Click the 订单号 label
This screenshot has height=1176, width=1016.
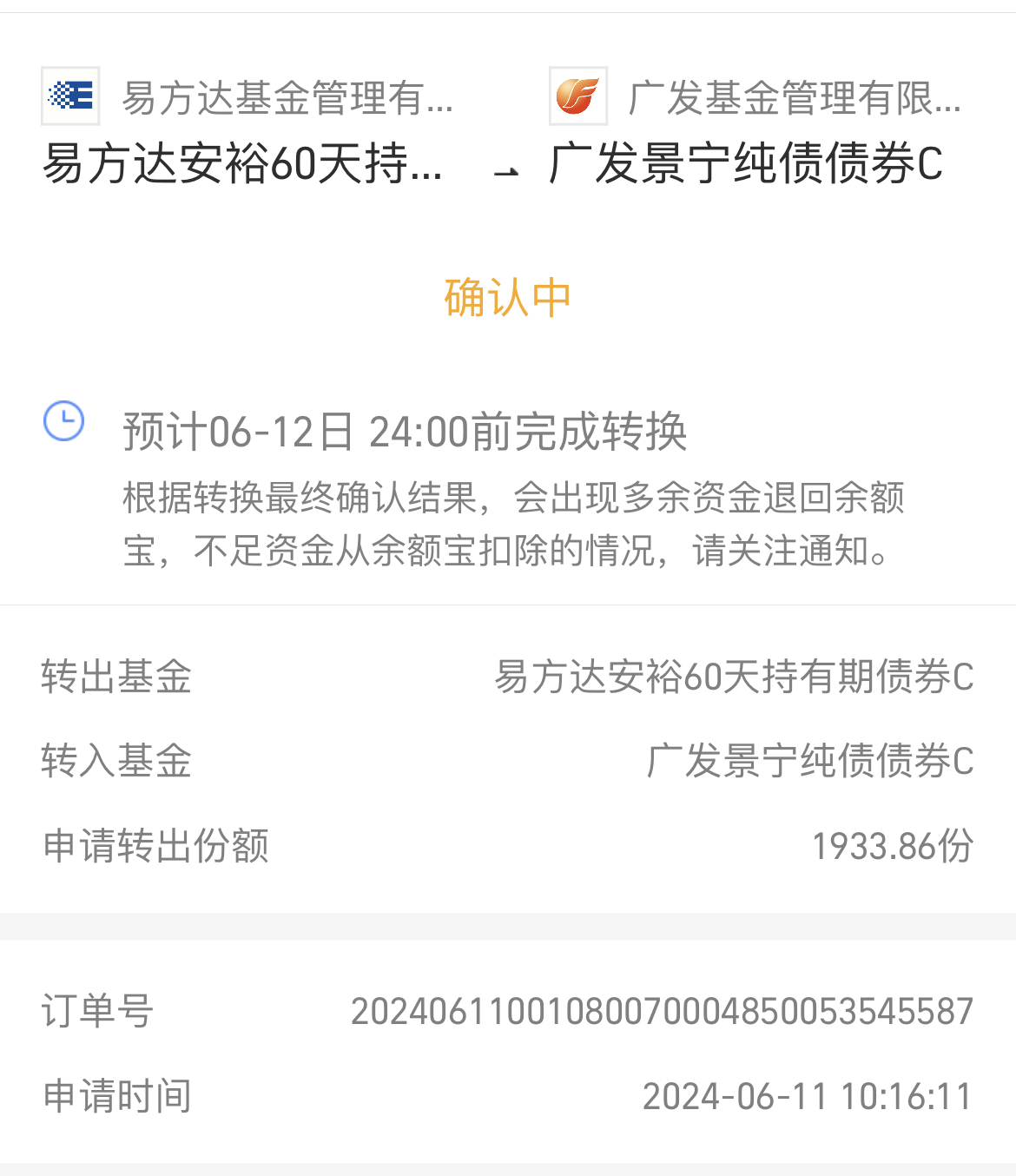(x=95, y=1011)
